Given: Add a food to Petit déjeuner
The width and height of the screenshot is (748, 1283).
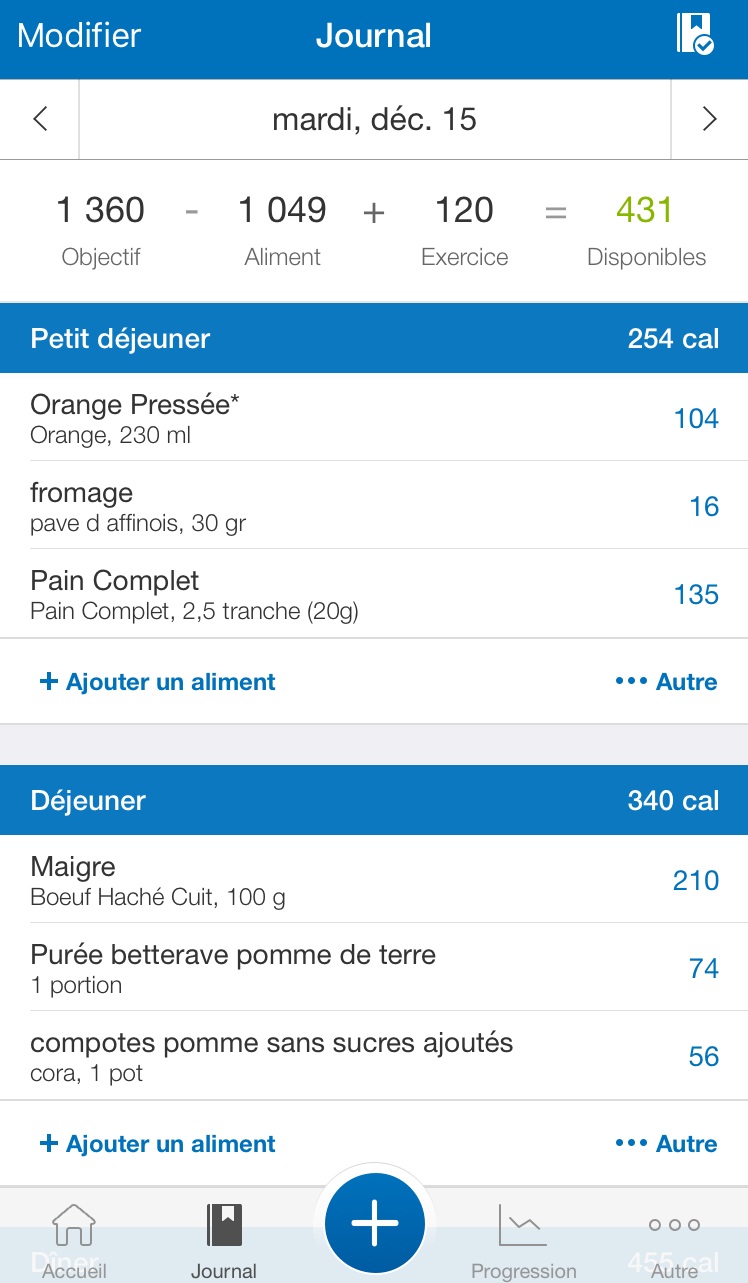Looking at the screenshot, I should coord(157,682).
